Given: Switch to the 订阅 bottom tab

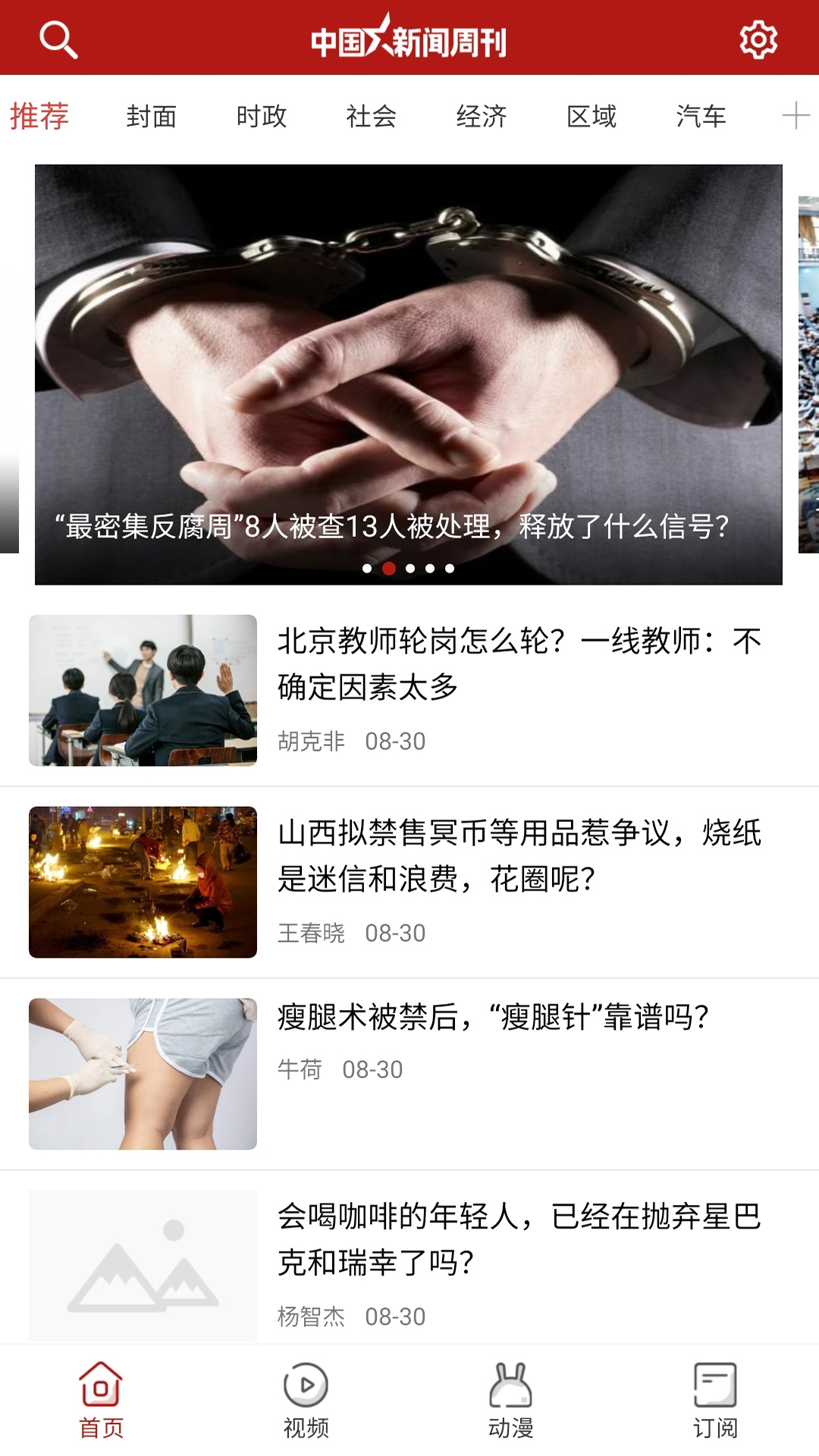Looking at the screenshot, I should click(715, 1400).
